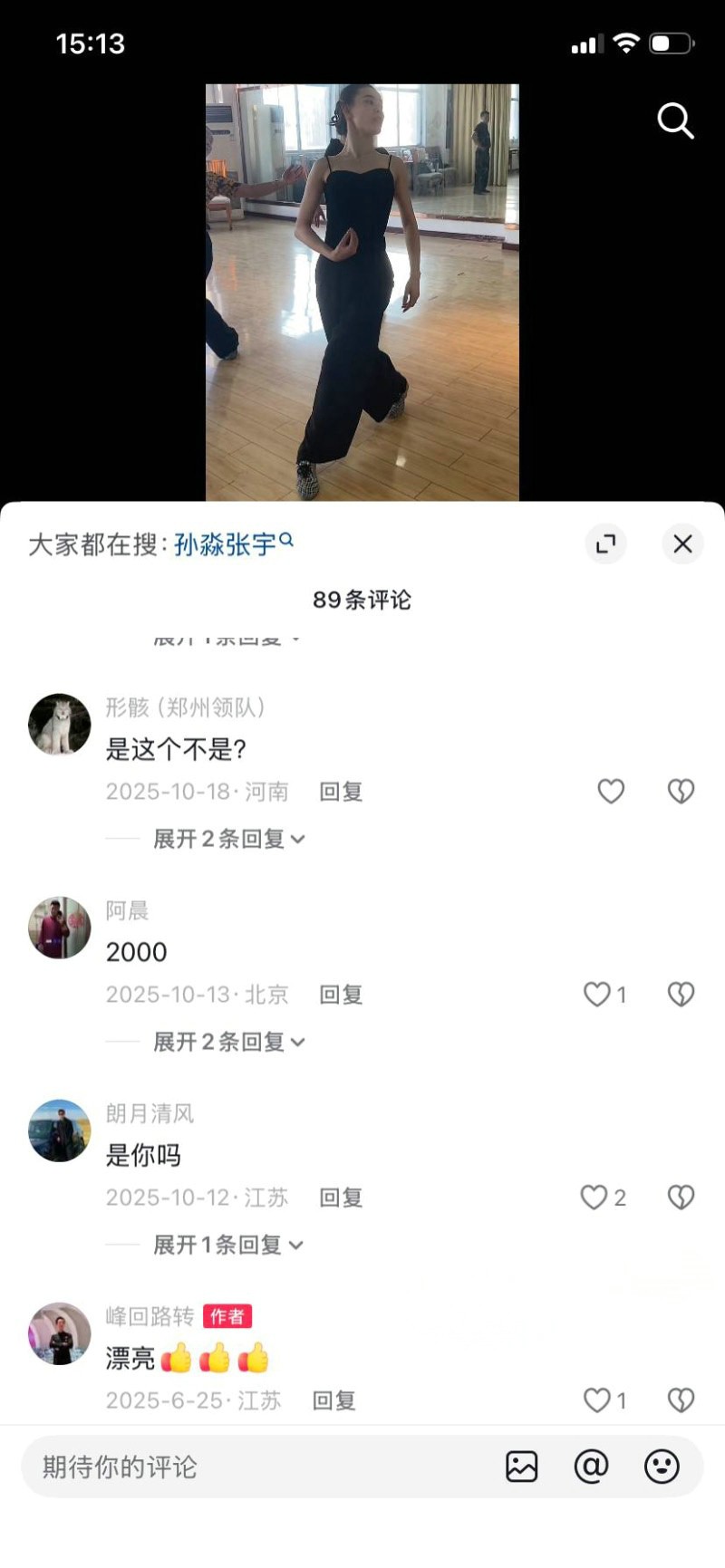
Task: Open the search magnifier above the video
Action: (675, 120)
